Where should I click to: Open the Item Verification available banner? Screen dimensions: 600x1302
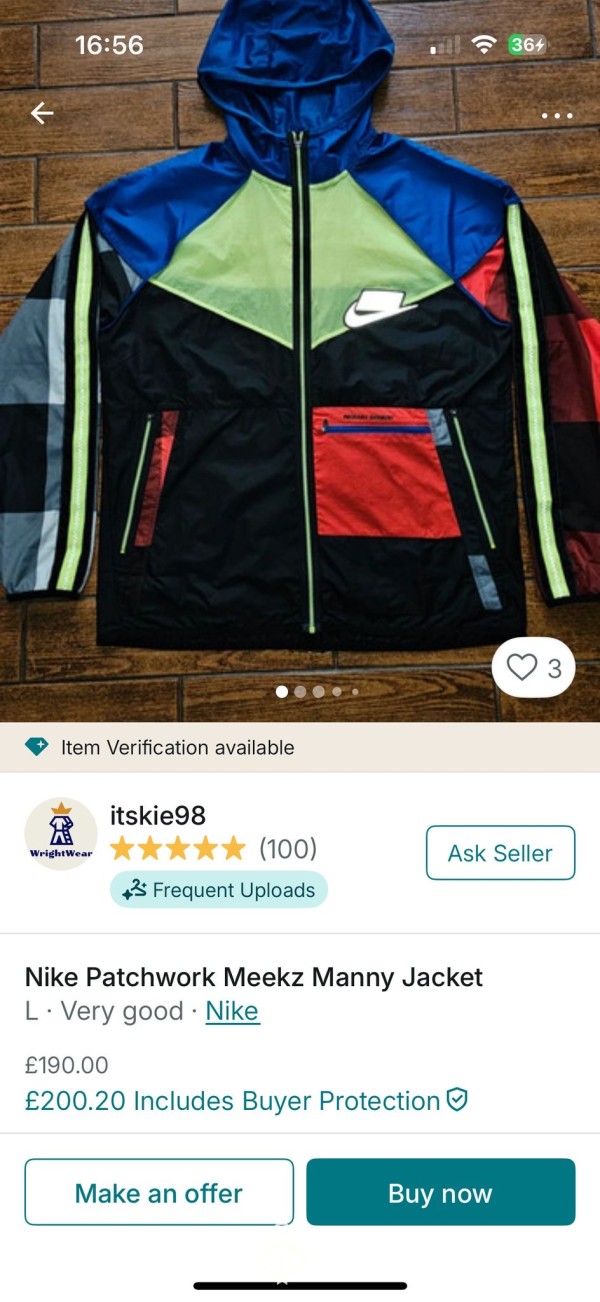[x=300, y=747]
